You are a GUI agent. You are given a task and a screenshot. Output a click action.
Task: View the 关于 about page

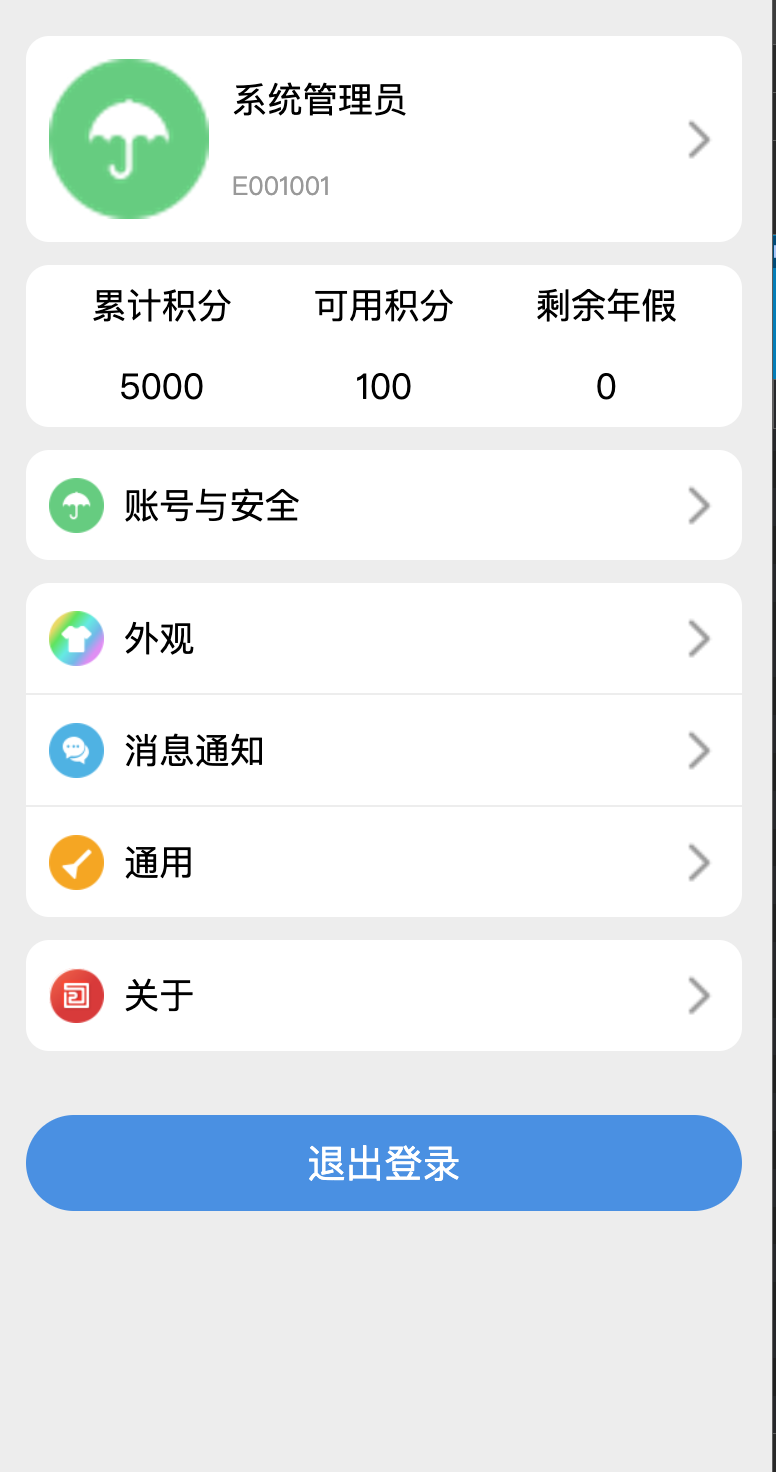(x=383, y=996)
